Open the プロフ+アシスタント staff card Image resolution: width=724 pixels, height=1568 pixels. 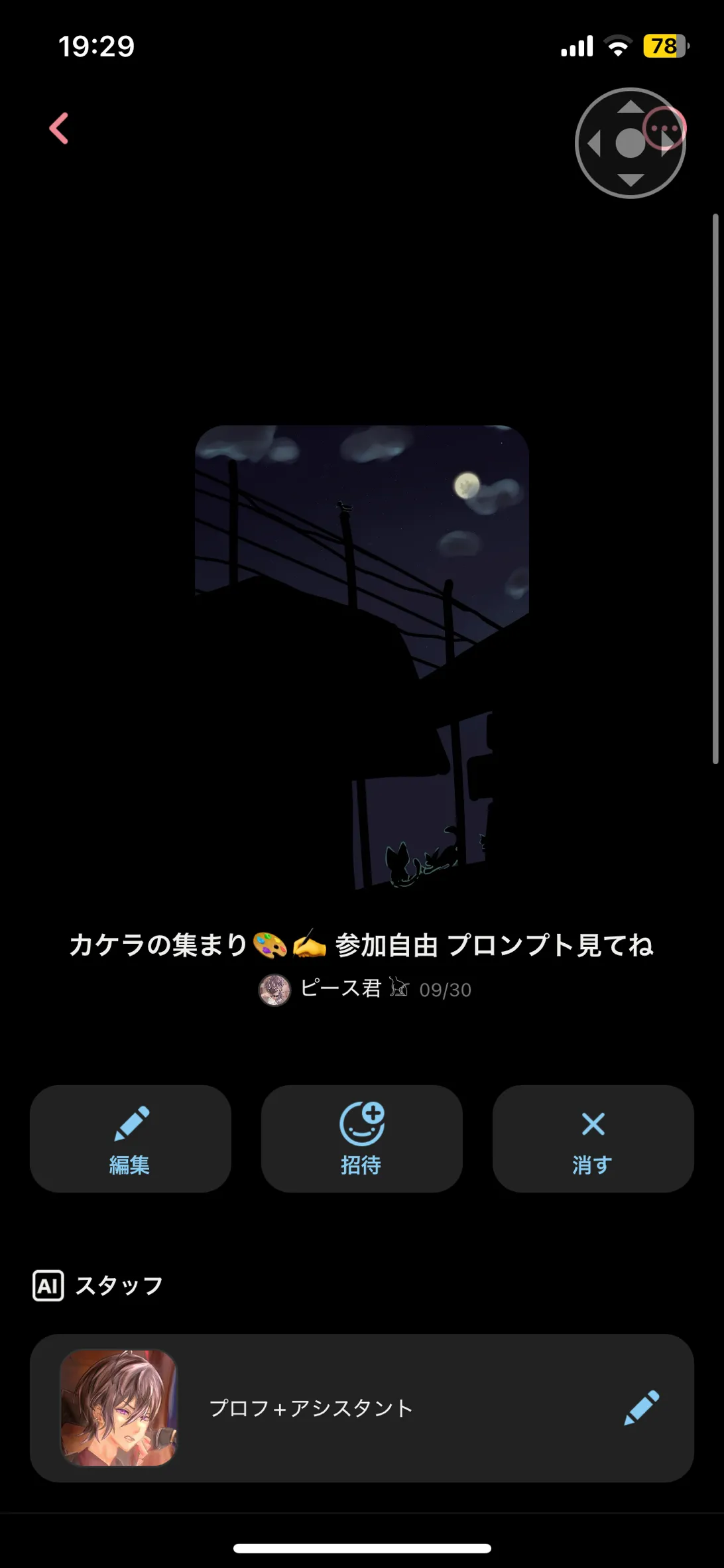tap(312, 1407)
